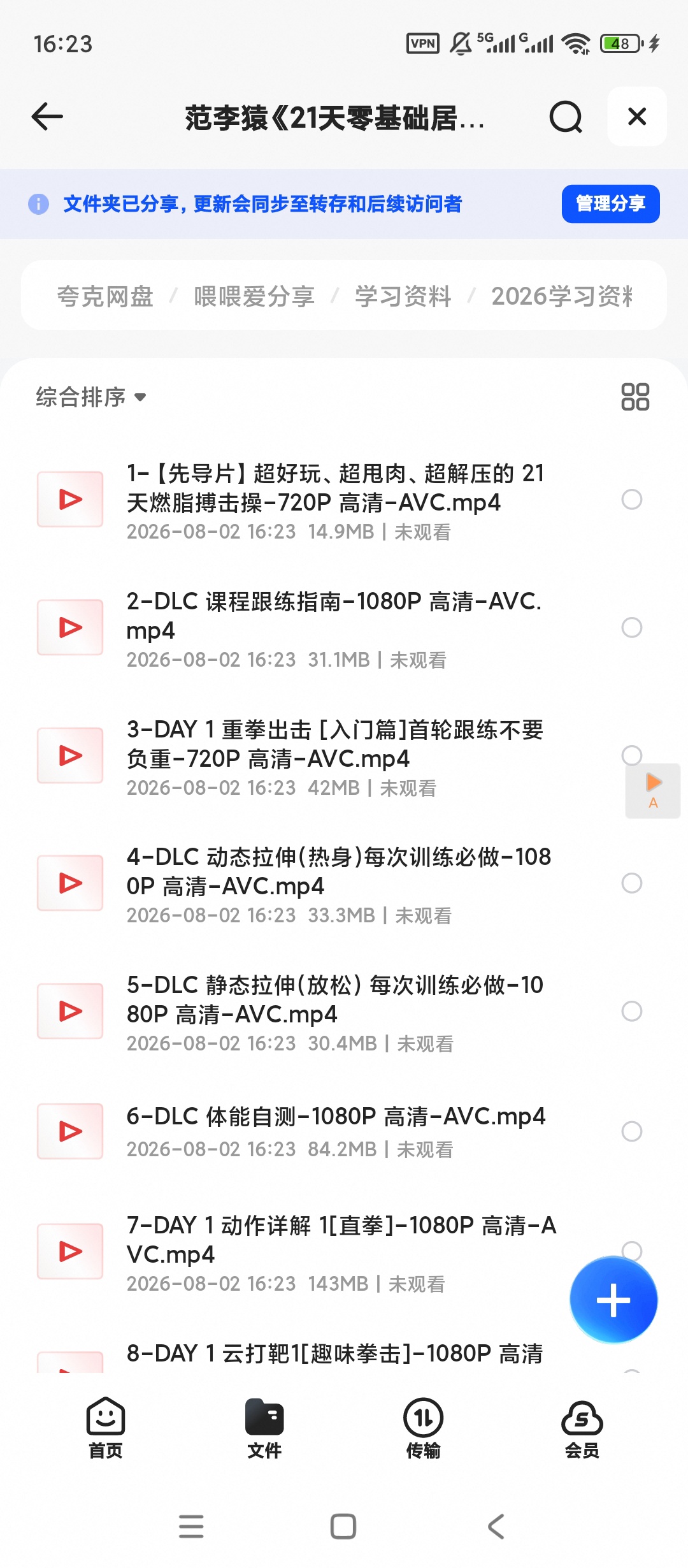Viewport: 688px width, 1568px height.
Task: Open the 1-【先导片】 video file
Action: tap(335, 502)
